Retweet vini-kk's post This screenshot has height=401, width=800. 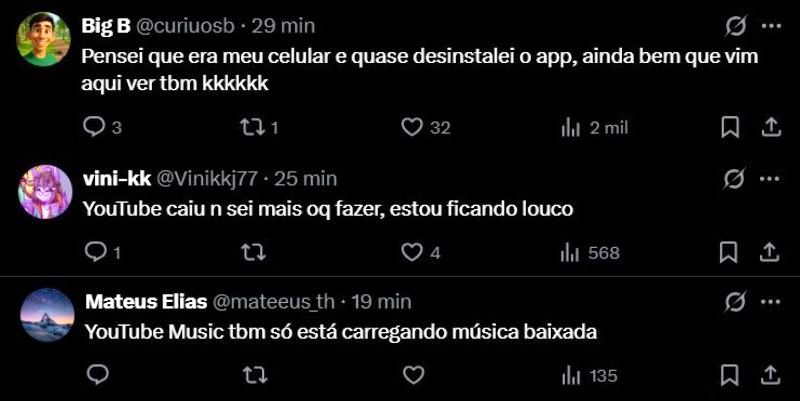pos(254,252)
